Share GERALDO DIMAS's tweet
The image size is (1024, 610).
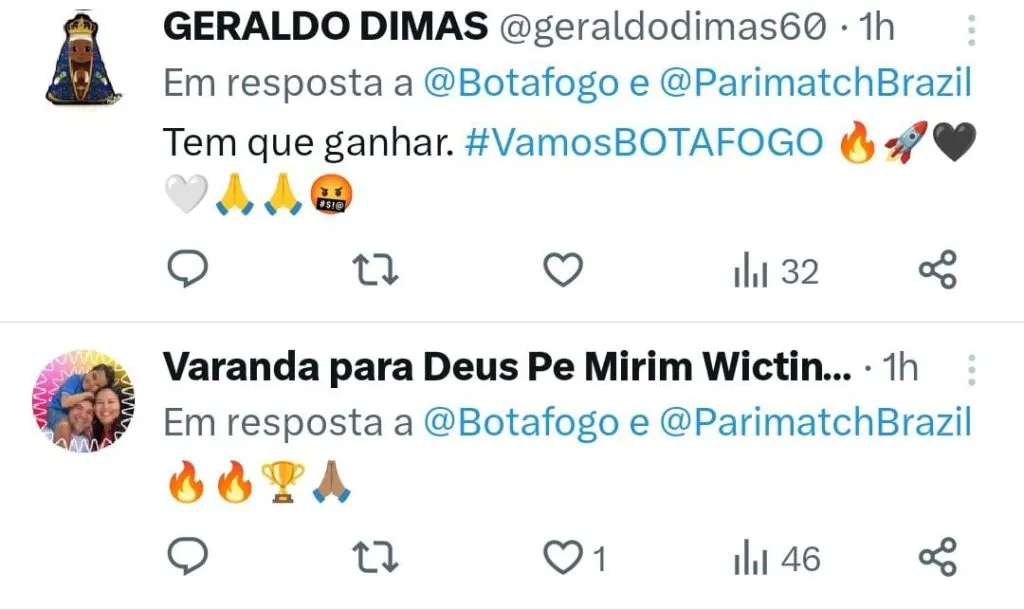[937, 270]
